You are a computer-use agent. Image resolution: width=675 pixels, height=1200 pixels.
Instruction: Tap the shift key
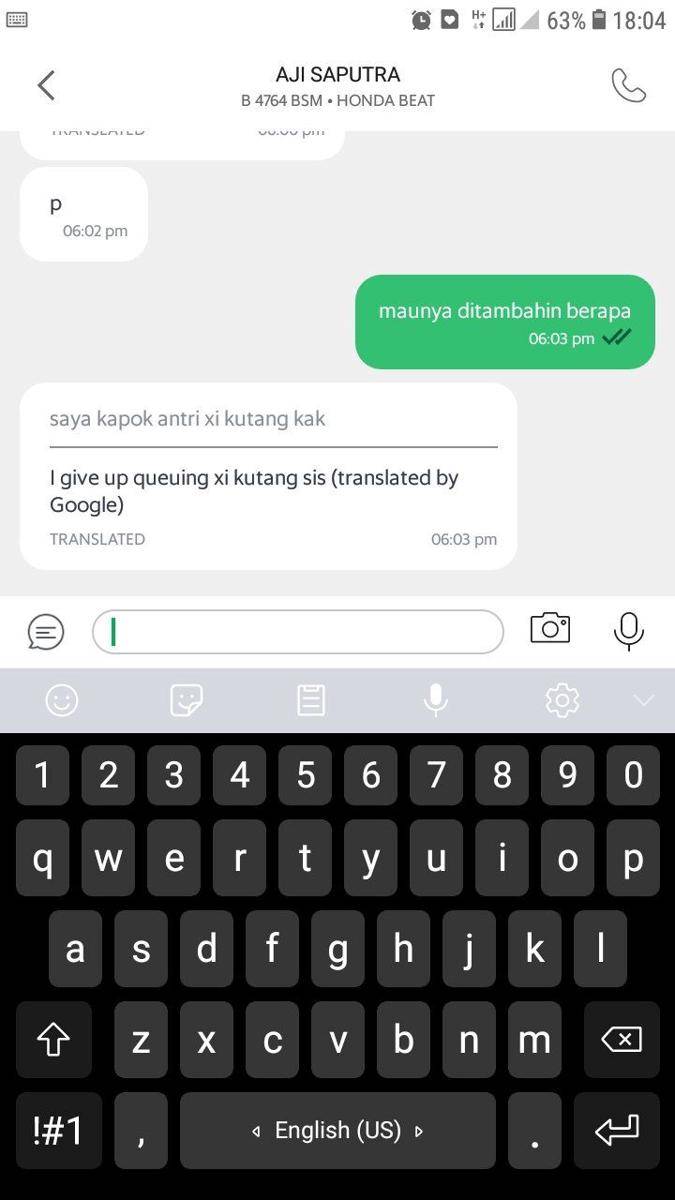coord(53,1040)
